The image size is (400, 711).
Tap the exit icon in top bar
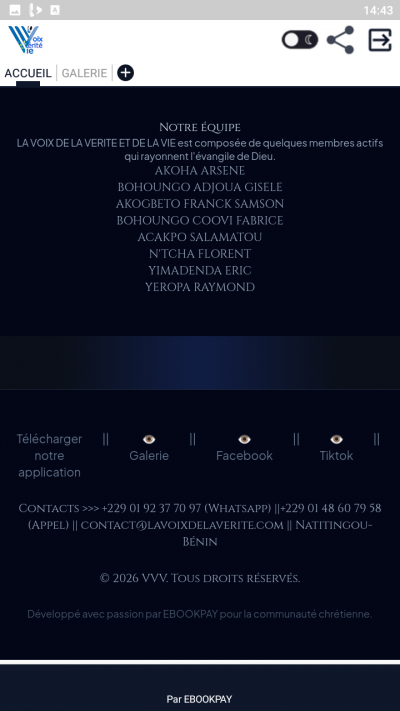pos(380,40)
